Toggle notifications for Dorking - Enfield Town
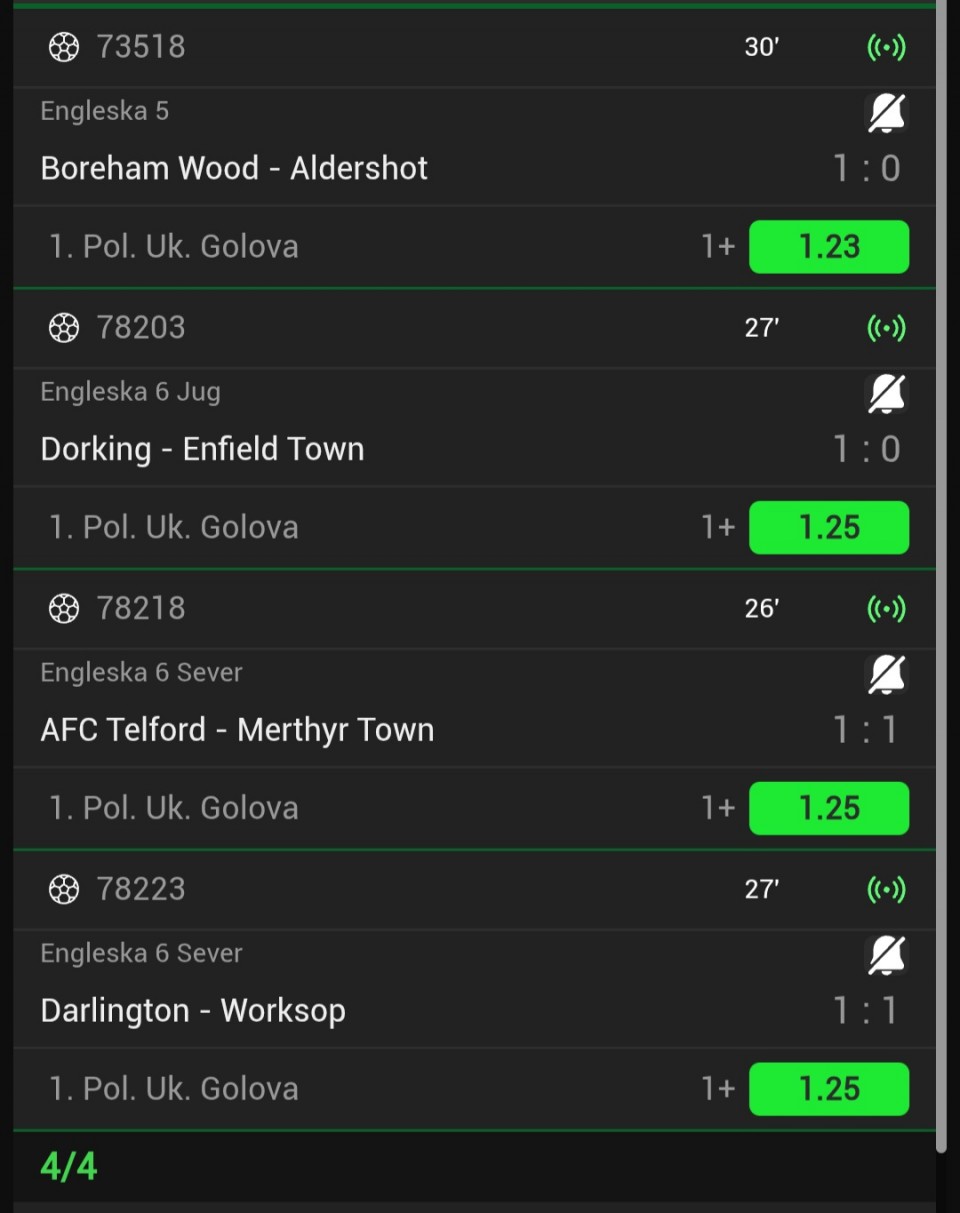This screenshot has width=960, height=1213. (886, 395)
